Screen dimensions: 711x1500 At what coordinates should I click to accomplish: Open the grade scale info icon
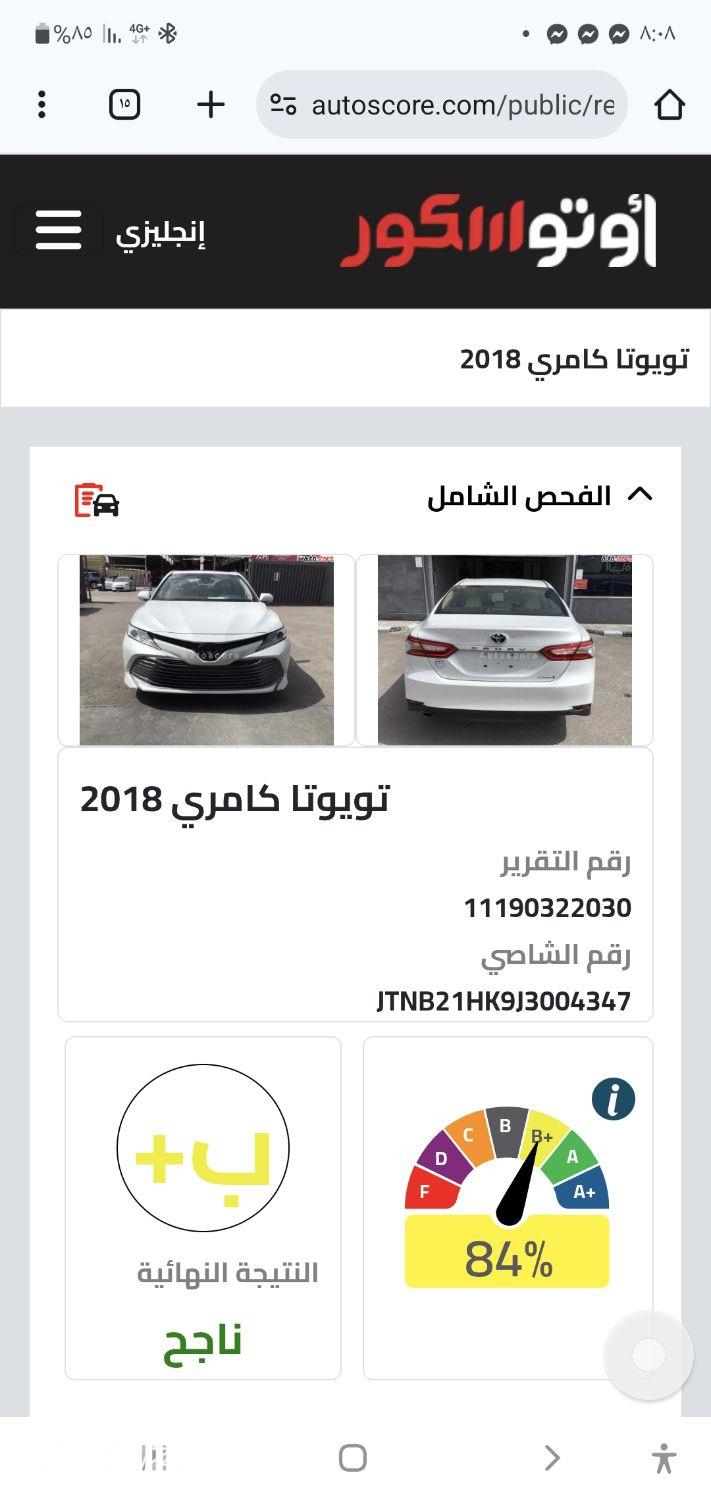pyautogui.click(x=613, y=1099)
